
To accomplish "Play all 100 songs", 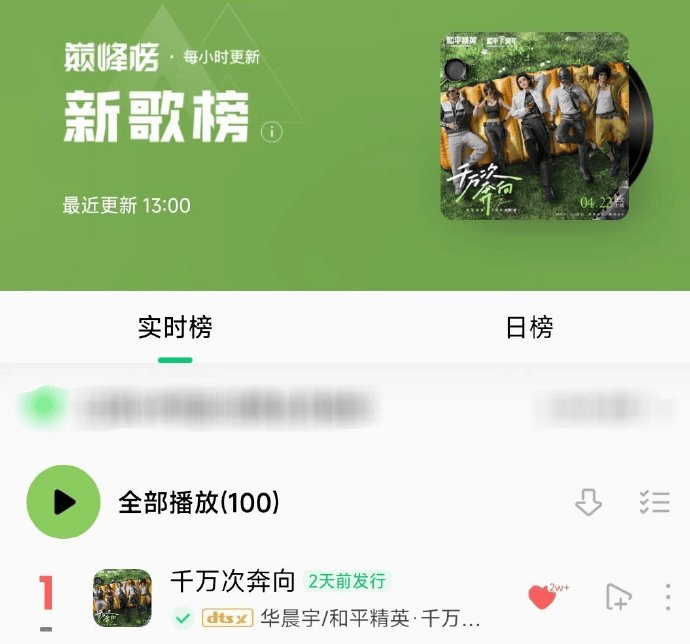I will click(64, 502).
